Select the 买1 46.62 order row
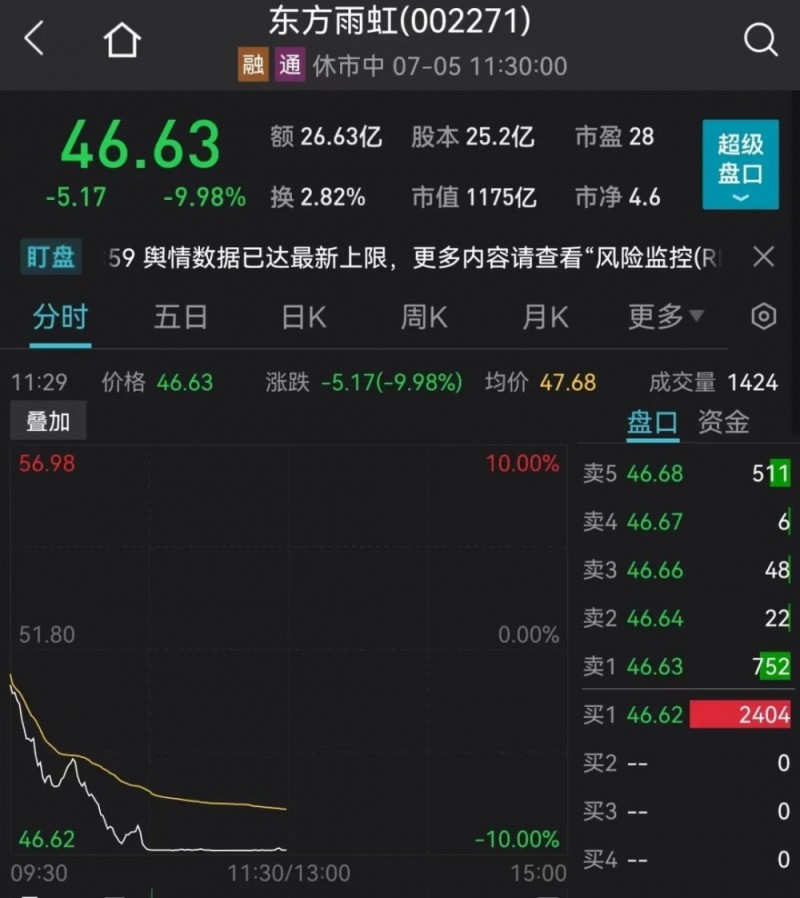800x898 pixels. coord(687,714)
